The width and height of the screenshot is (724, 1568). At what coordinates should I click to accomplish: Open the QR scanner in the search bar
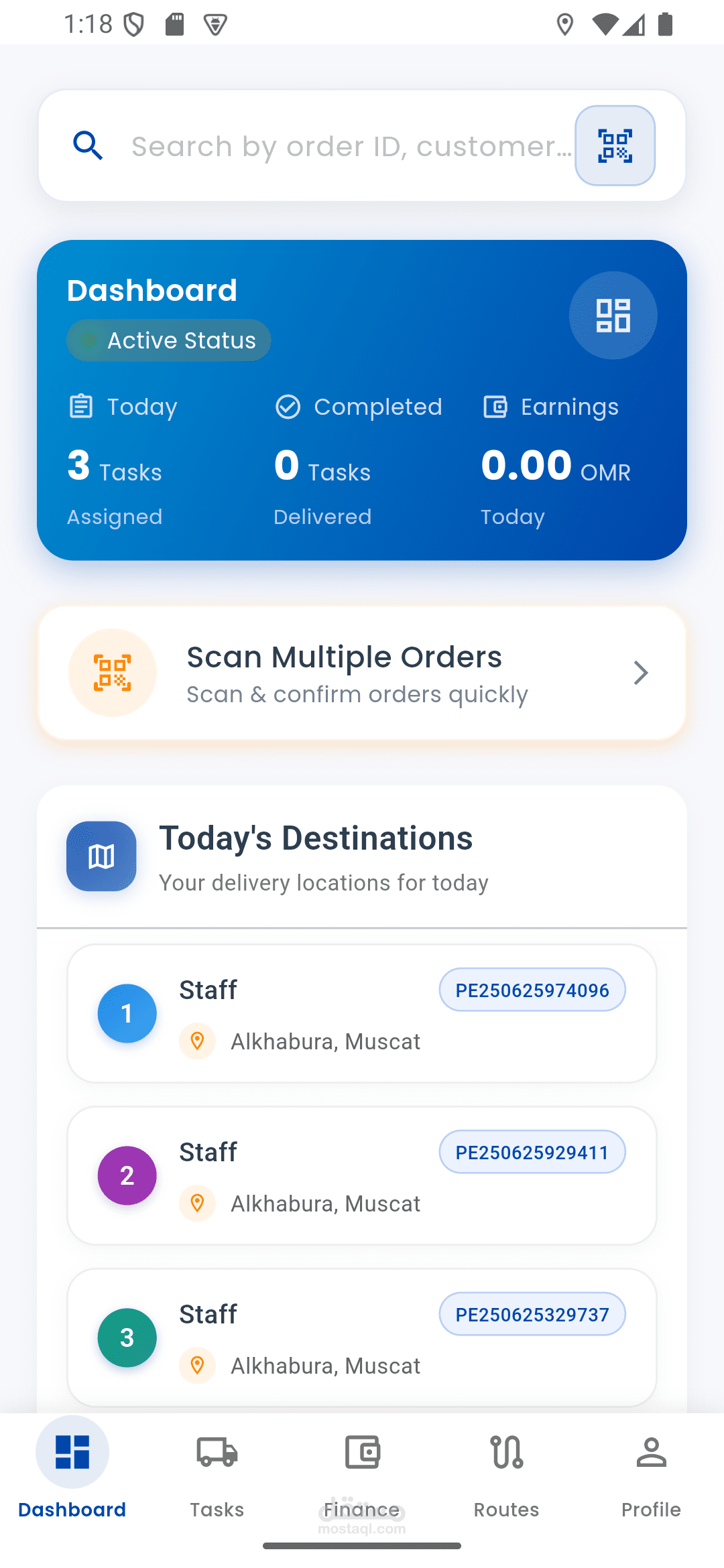click(x=615, y=145)
